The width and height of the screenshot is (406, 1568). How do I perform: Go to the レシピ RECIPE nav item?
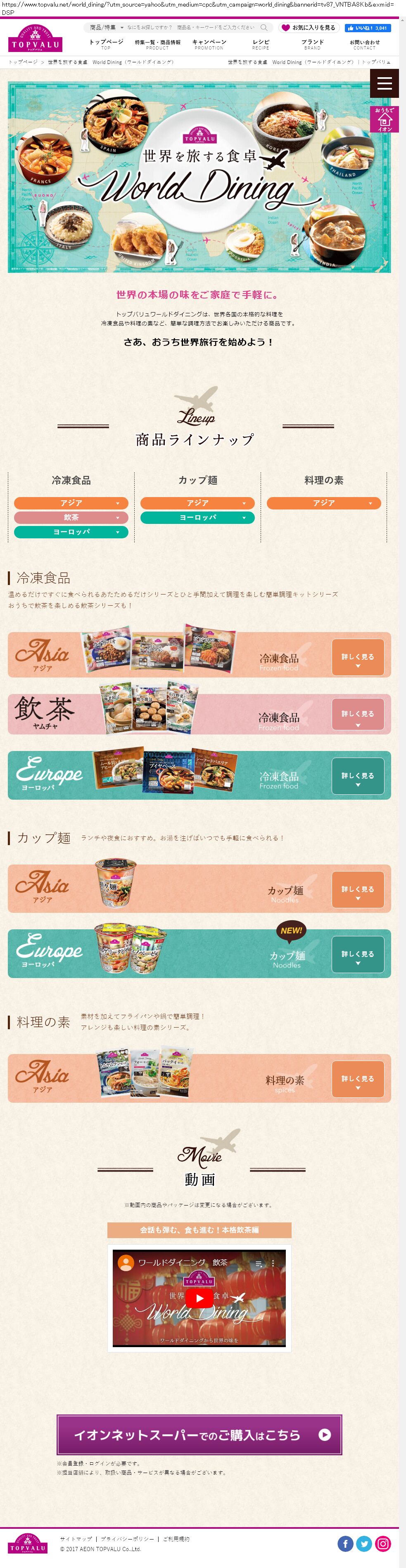click(x=261, y=45)
